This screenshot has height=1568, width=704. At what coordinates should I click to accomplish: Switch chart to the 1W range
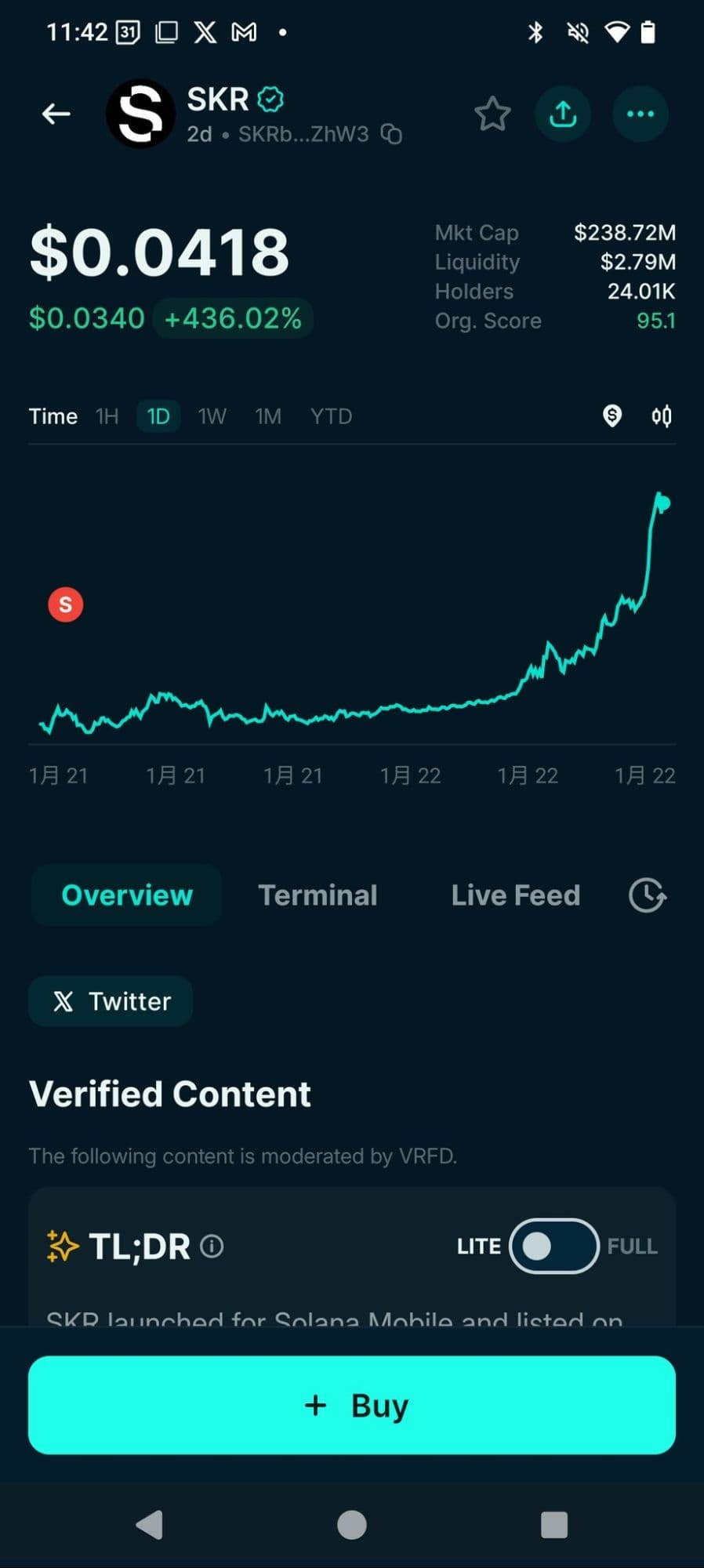pos(212,416)
